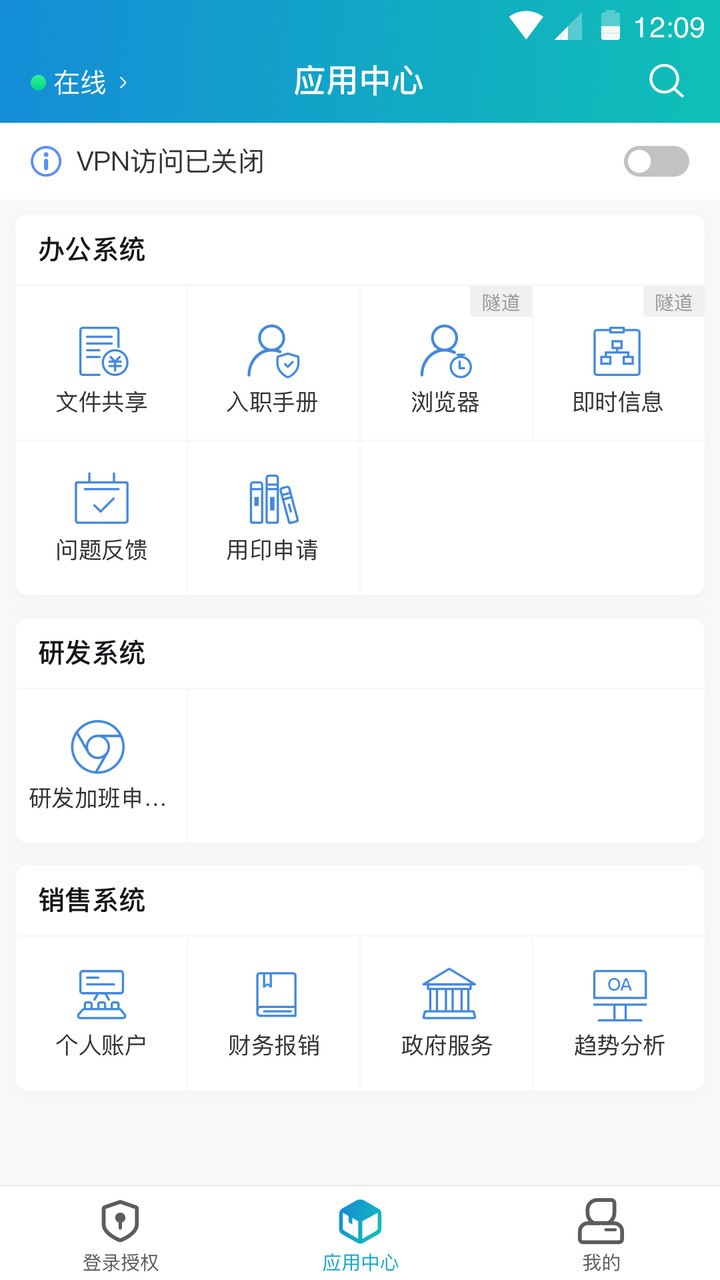Select the 应用中心 bottom tab
The image size is (720, 1280).
[x=360, y=1232]
